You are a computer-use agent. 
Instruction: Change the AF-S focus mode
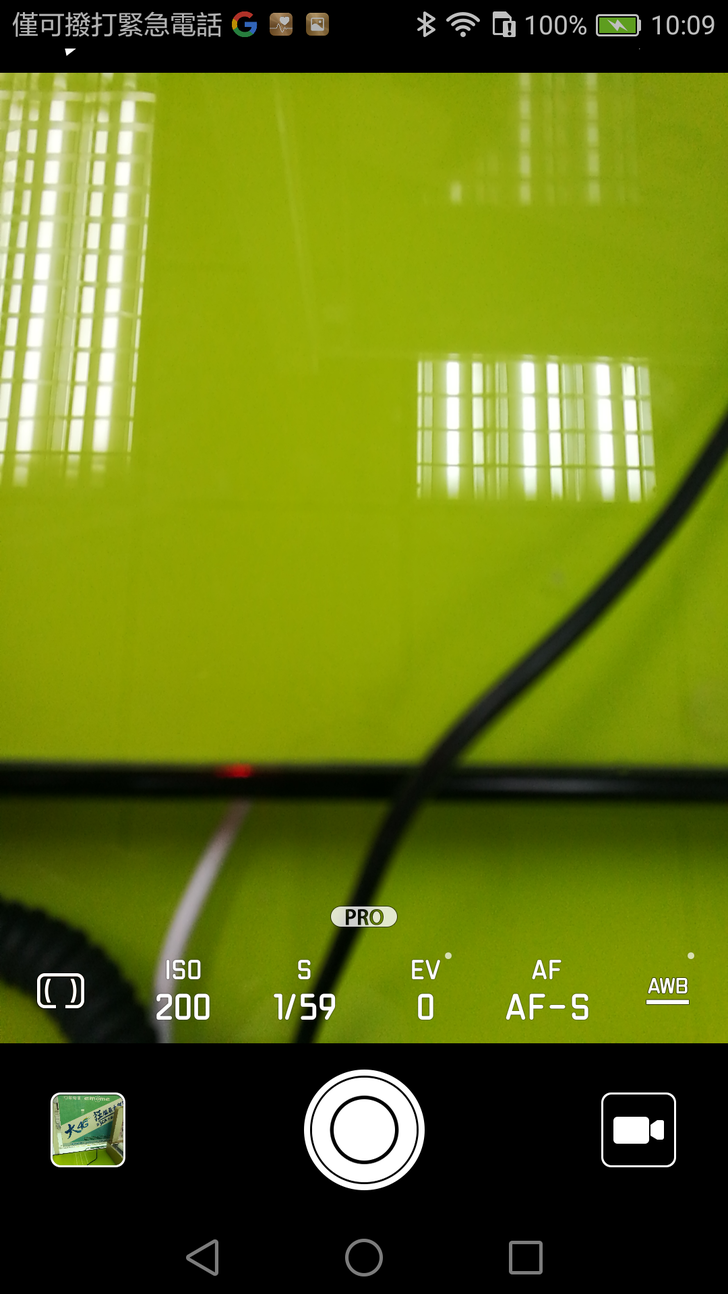point(547,992)
